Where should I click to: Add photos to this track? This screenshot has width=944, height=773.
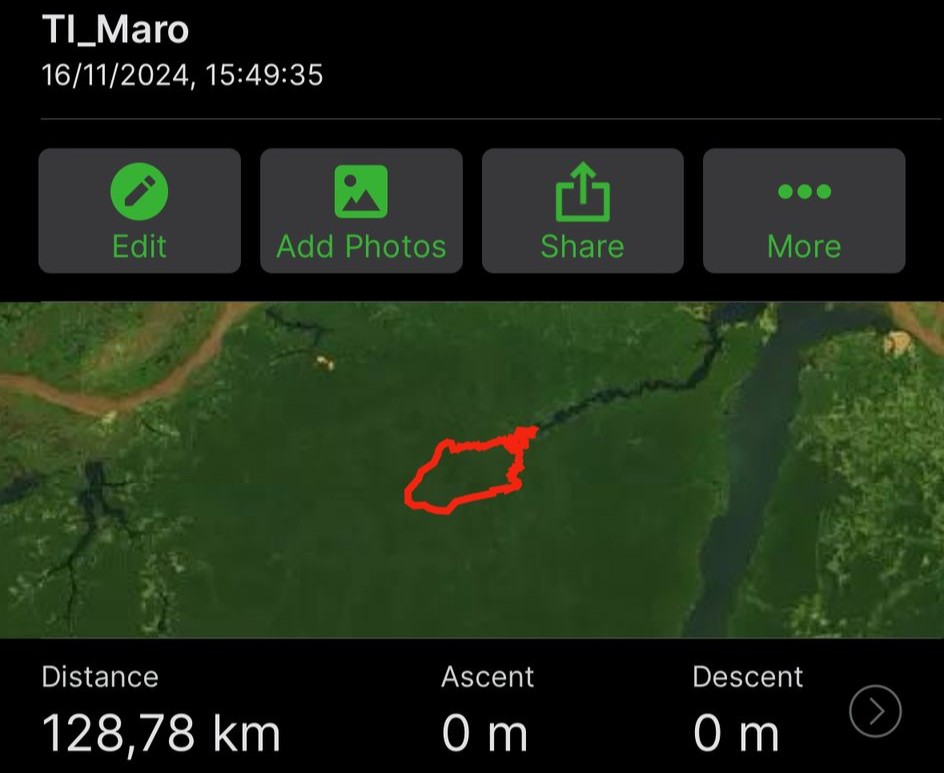pos(361,211)
